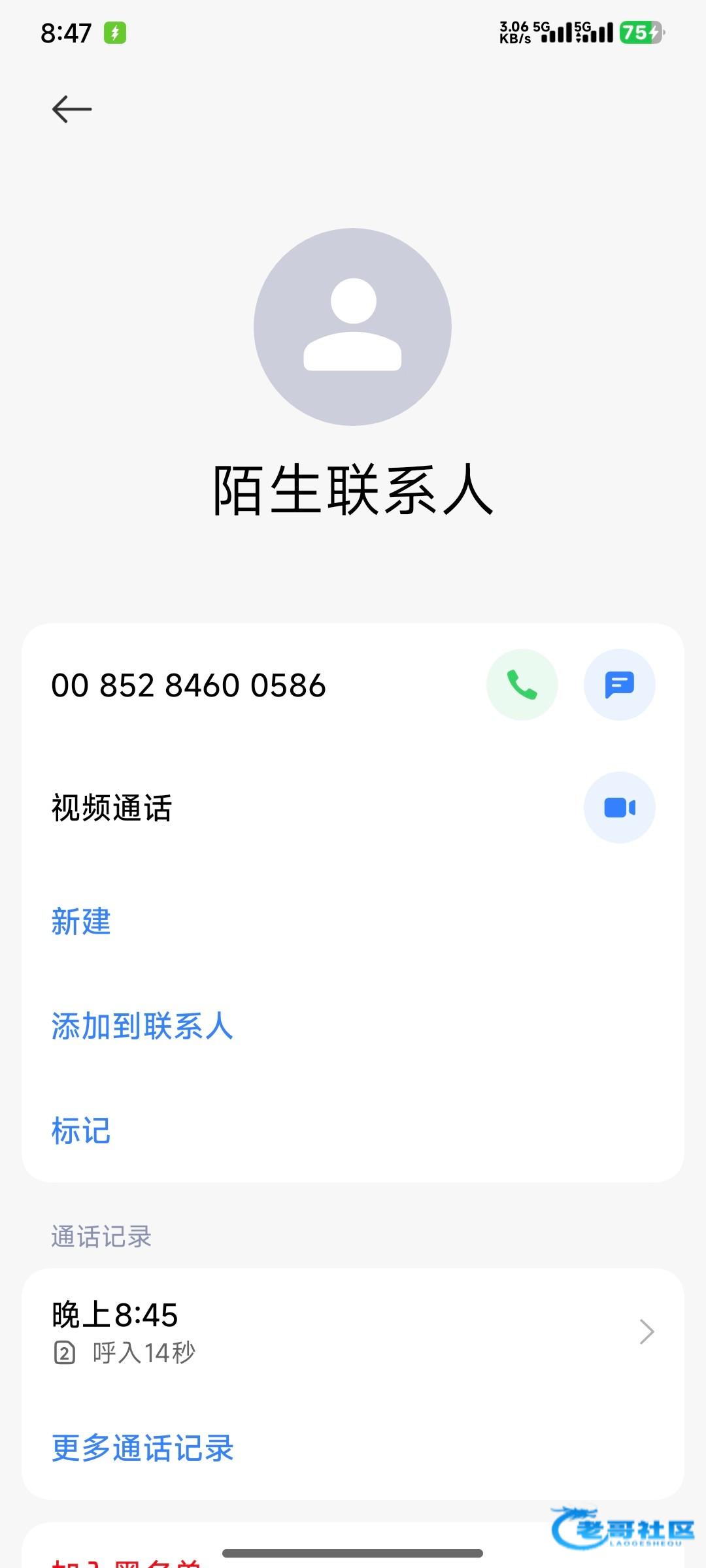Tap 标记 to mark this number
The image size is (706, 1568).
pyautogui.click(x=81, y=1131)
